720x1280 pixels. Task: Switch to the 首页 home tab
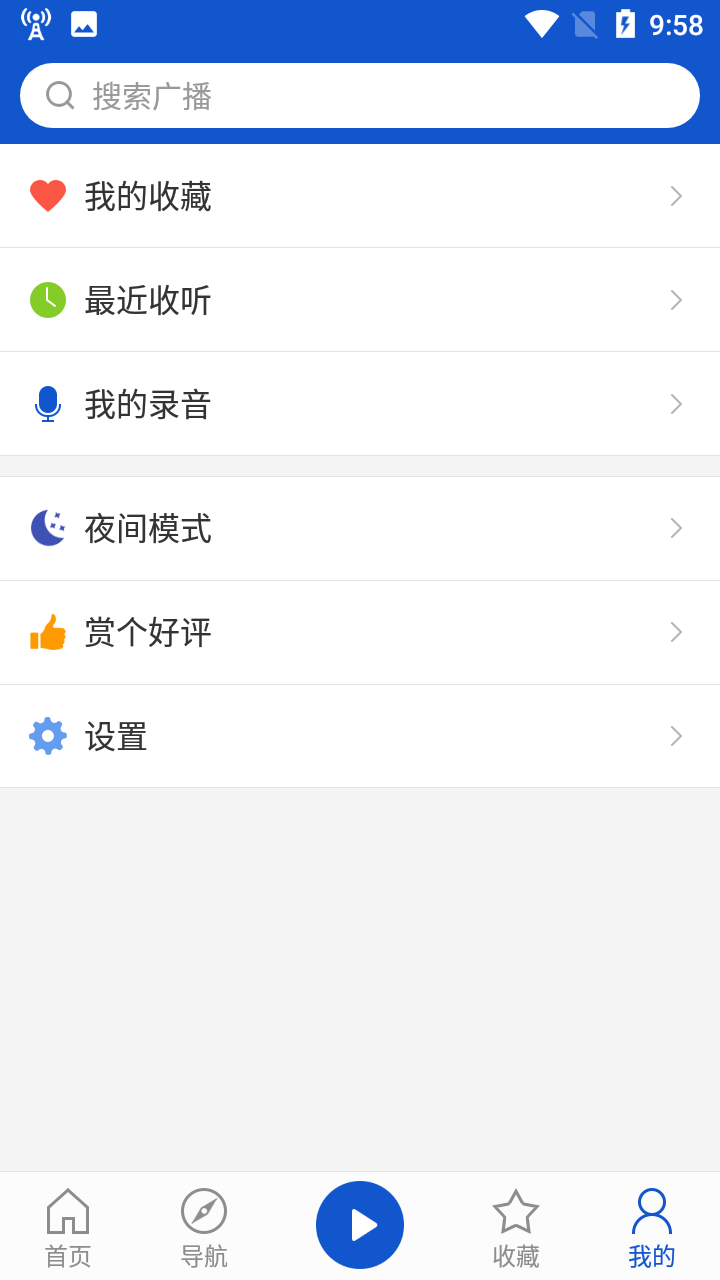pos(68,1228)
